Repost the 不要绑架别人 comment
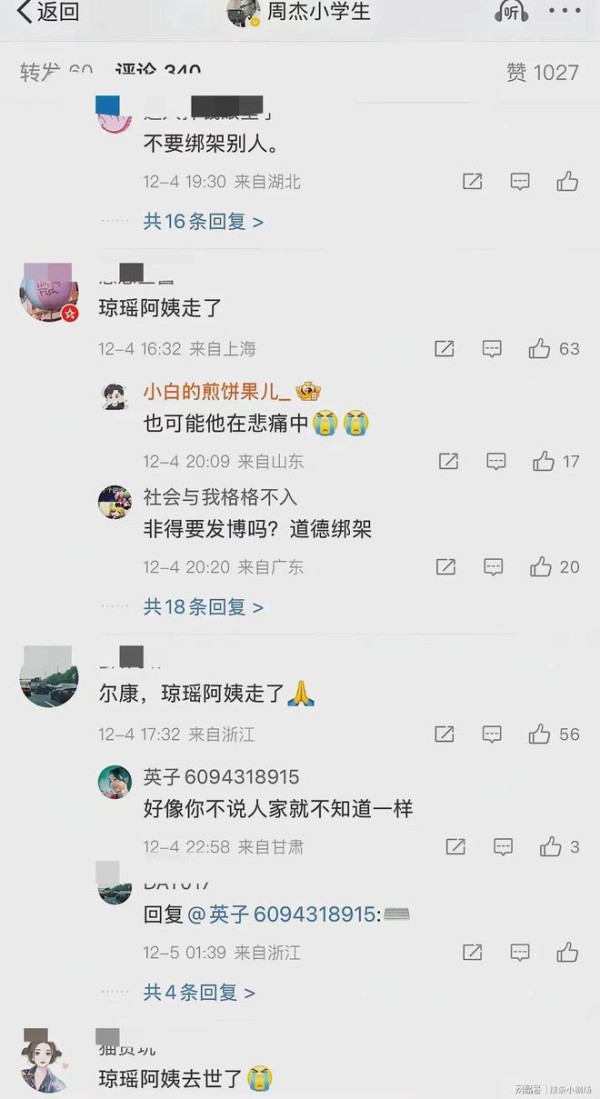 click(x=472, y=182)
